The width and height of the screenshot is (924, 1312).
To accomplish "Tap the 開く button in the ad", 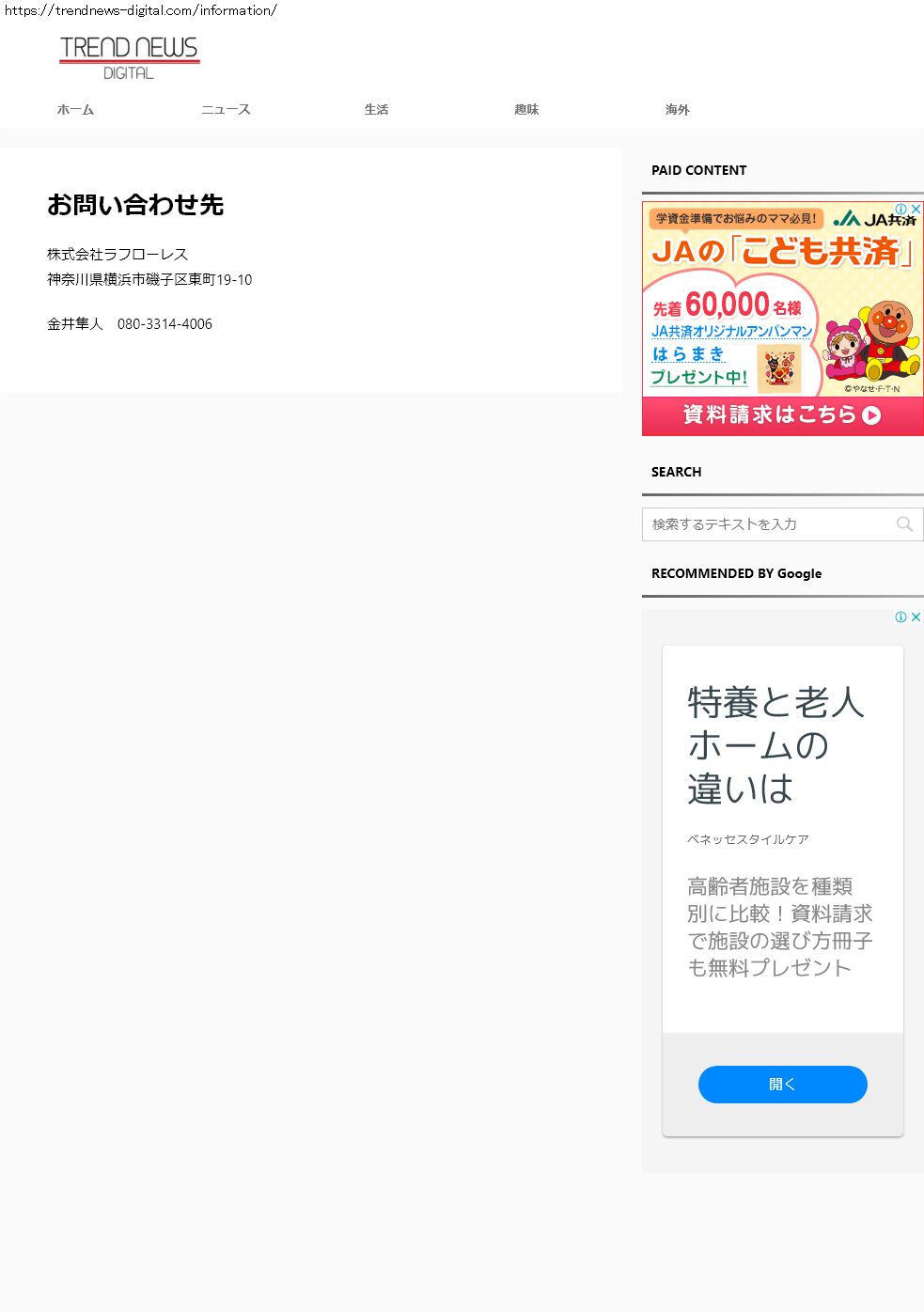I will pyautogui.click(x=782, y=1084).
